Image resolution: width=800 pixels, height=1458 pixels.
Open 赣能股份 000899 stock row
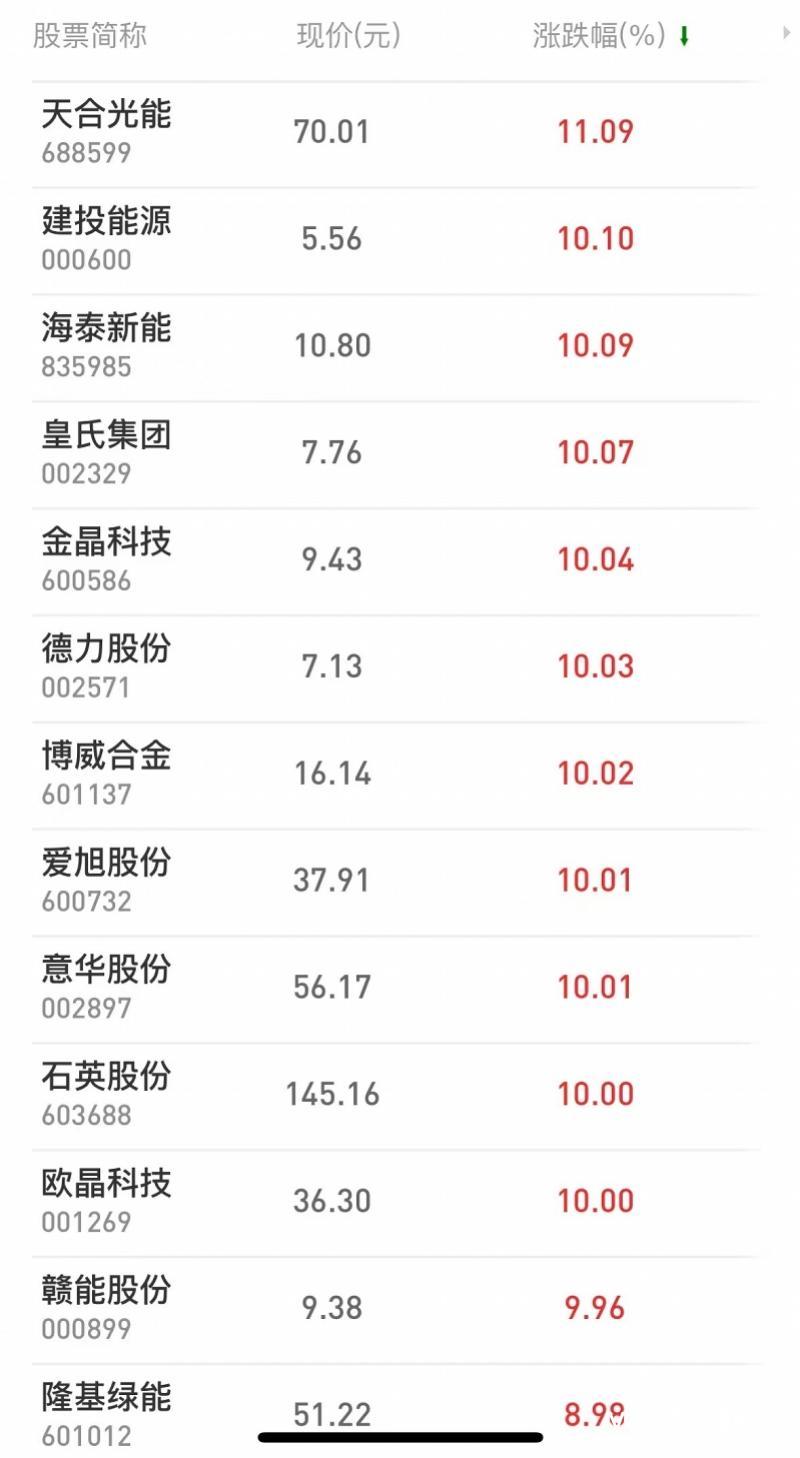tap(395, 1311)
